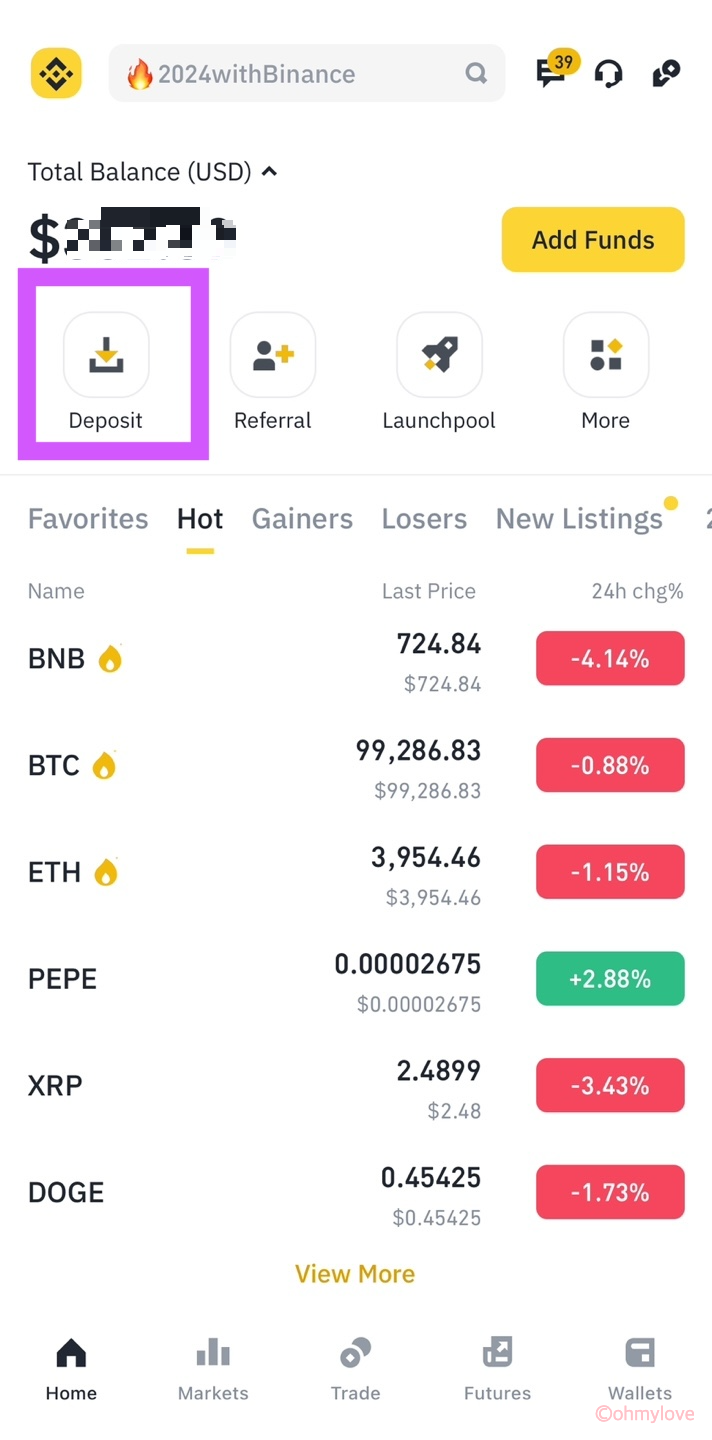Go to the Trade tab
Screen dimensions: 712x1440
[x=356, y=1370]
